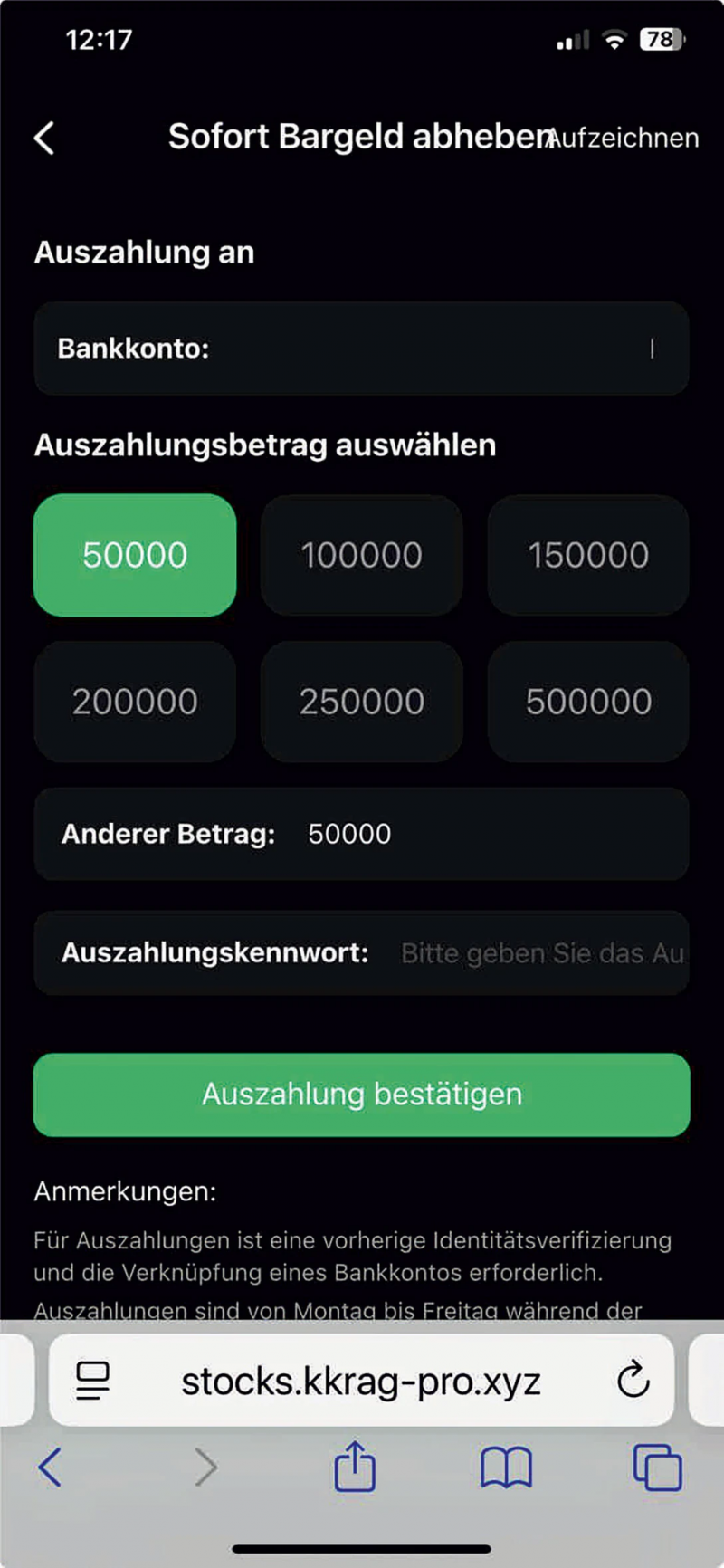
Task: Select the 250000 amount
Action: pos(362,702)
